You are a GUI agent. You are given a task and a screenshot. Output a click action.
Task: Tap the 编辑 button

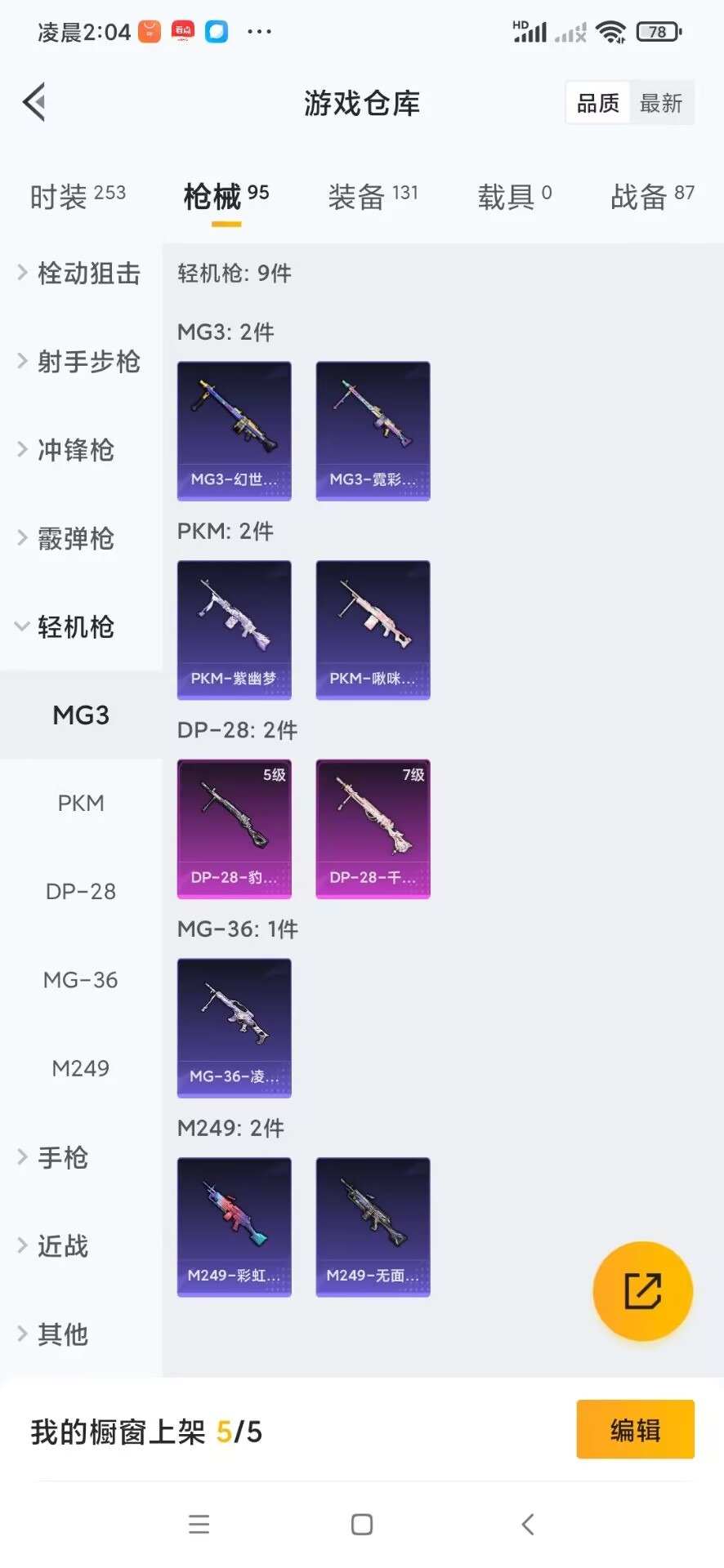click(635, 1430)
